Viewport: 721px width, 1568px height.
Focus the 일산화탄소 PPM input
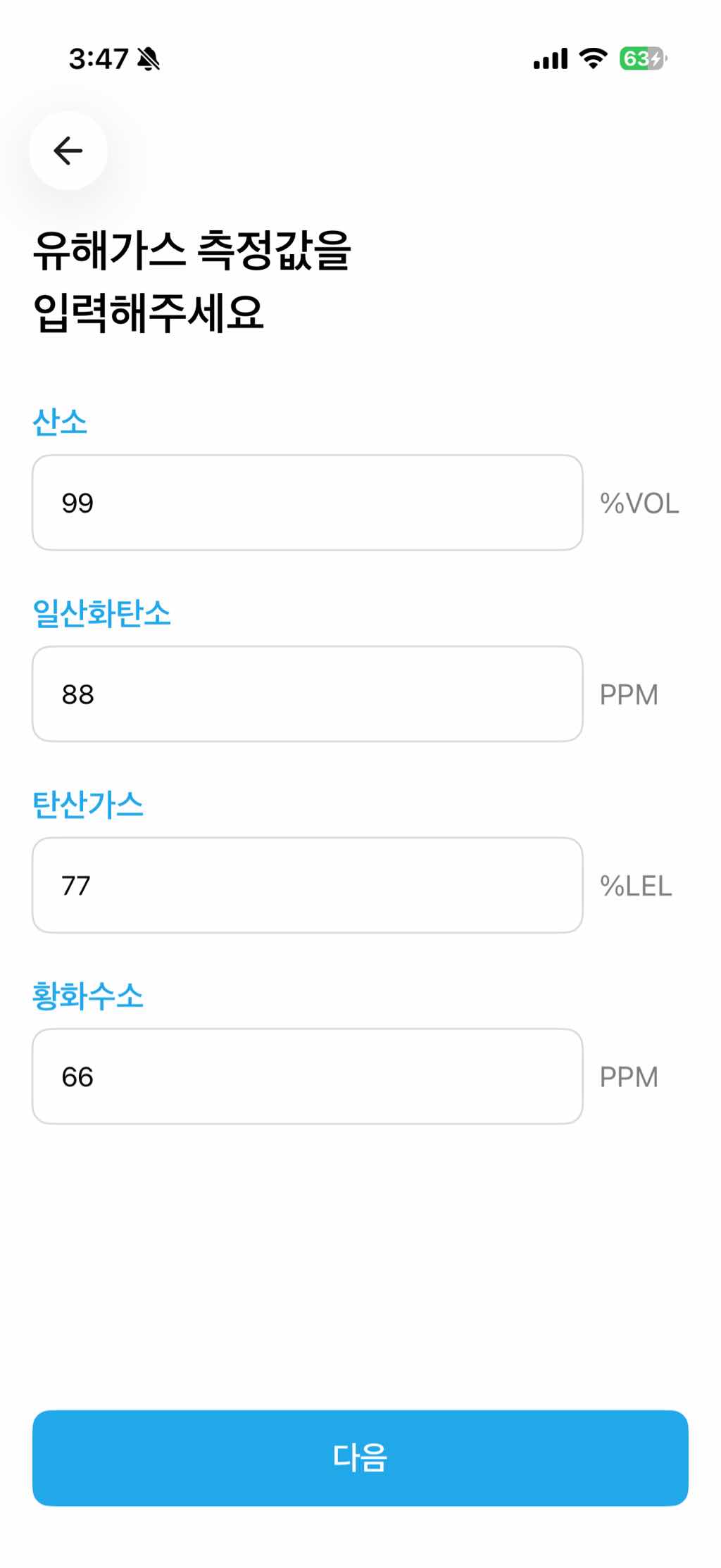click(307, 694)
